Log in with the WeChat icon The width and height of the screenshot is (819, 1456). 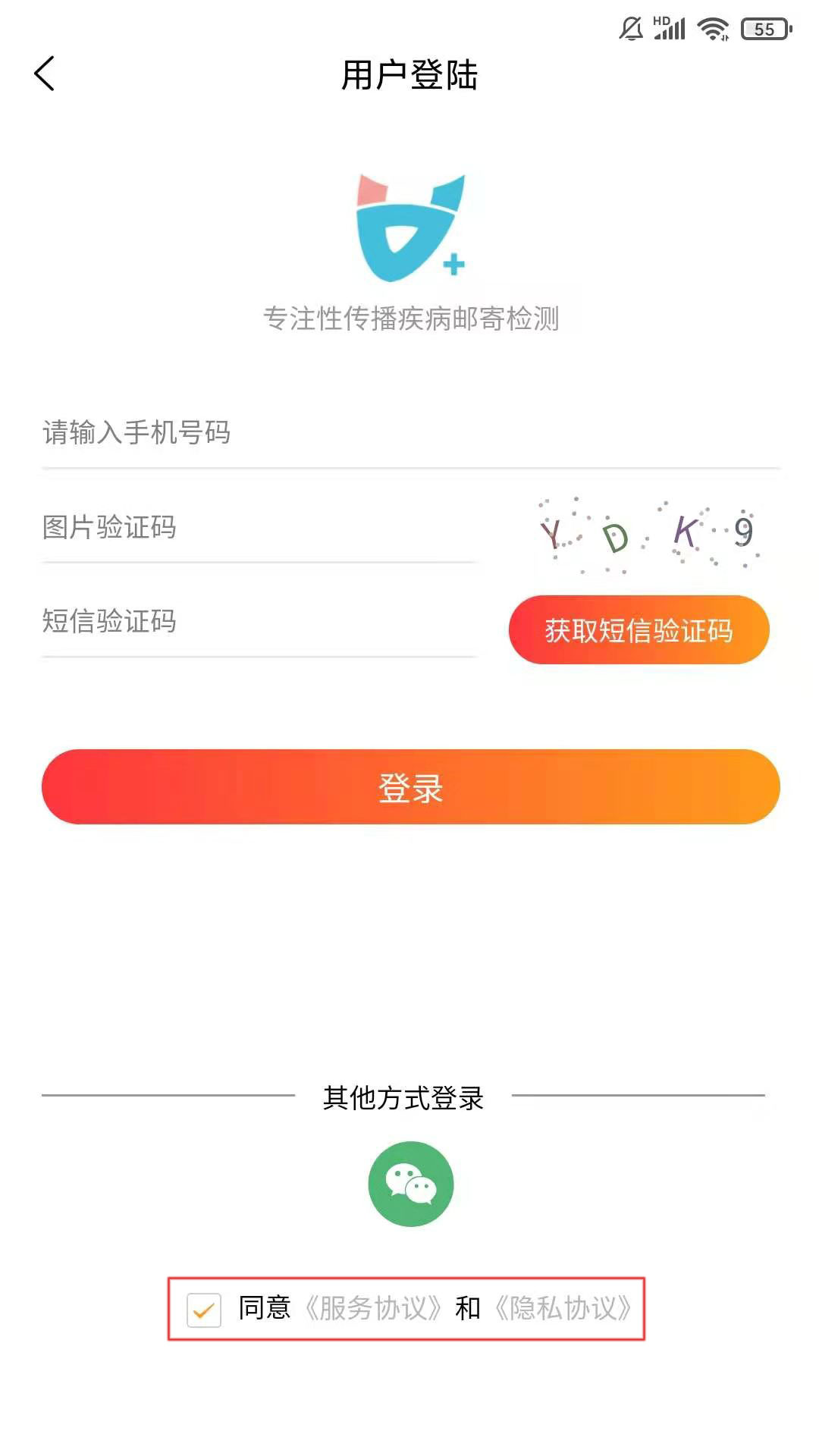pos(410,1184)
